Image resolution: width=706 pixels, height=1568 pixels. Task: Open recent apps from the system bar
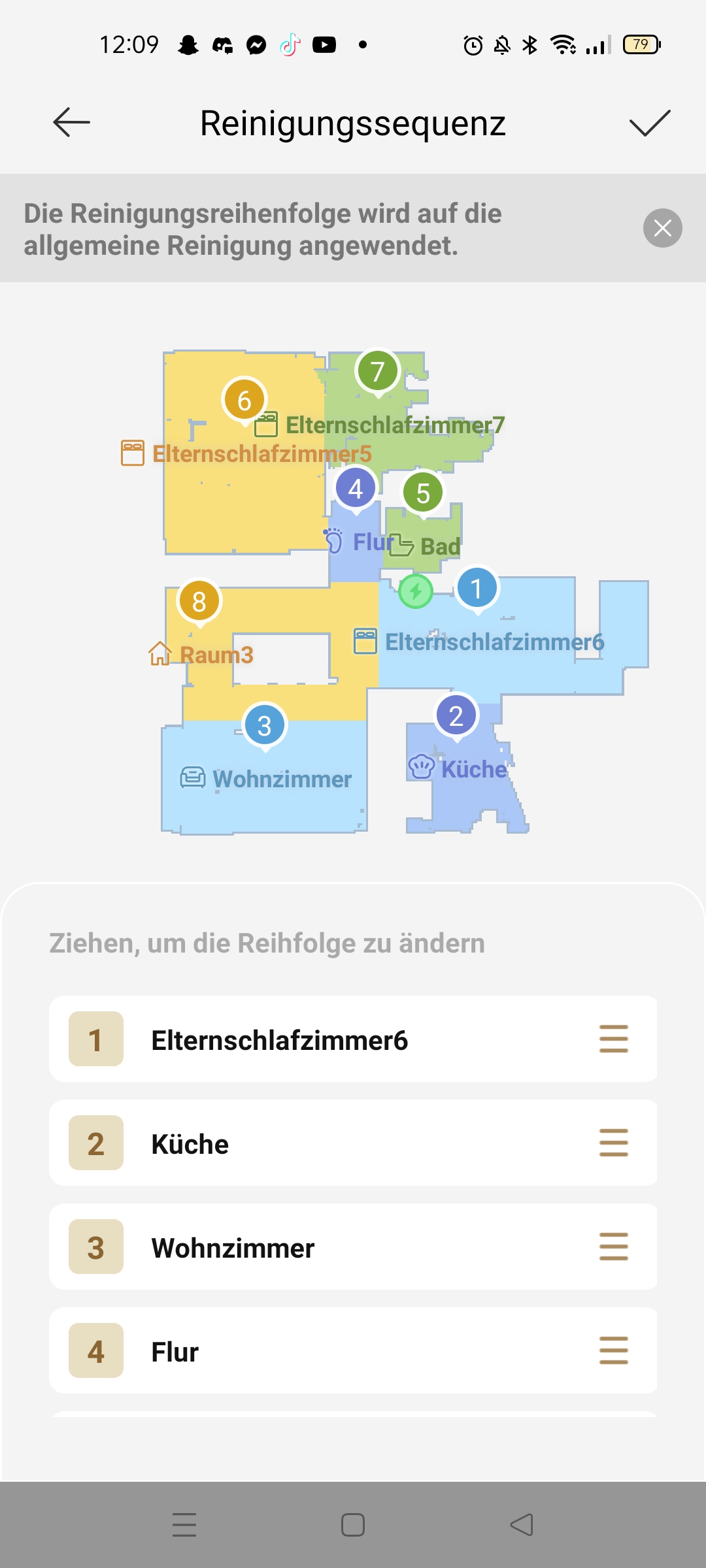point(184,1525)
